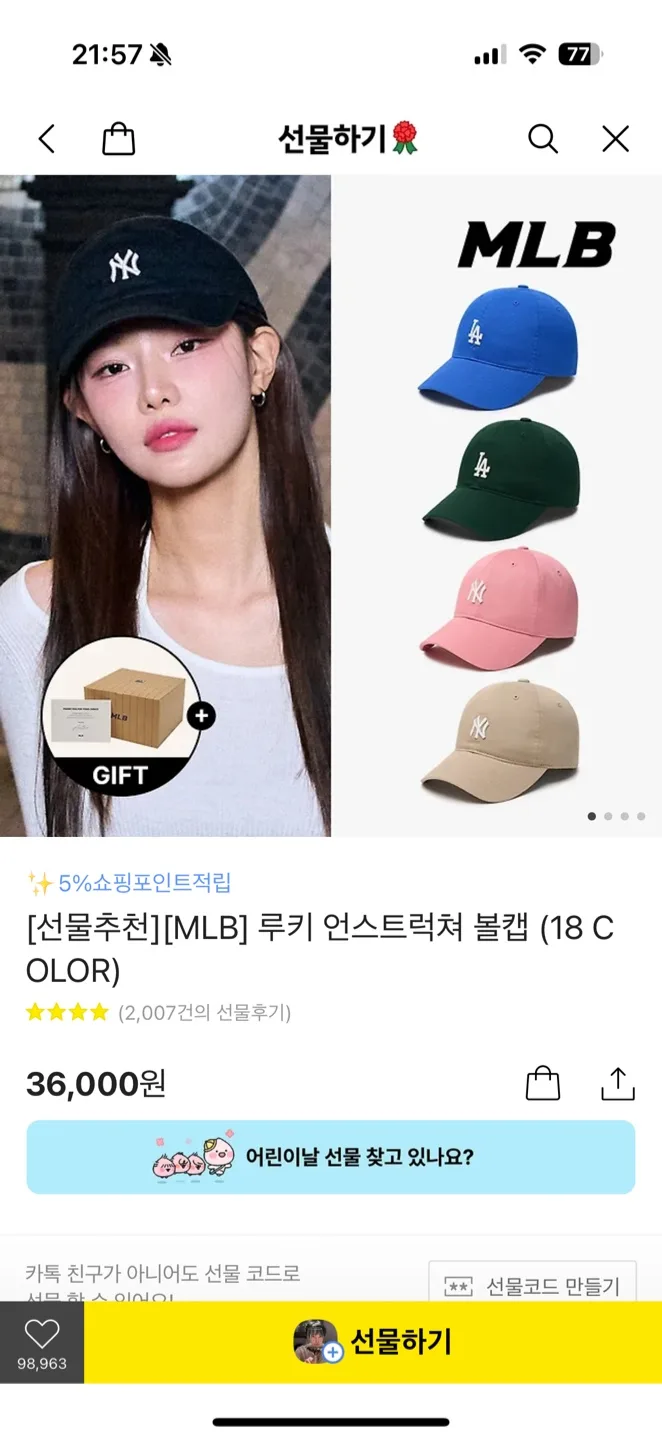The height and width of the screenshot is (1440, 662).
Task: Close the gift page with X
Action: click(615, 139)
